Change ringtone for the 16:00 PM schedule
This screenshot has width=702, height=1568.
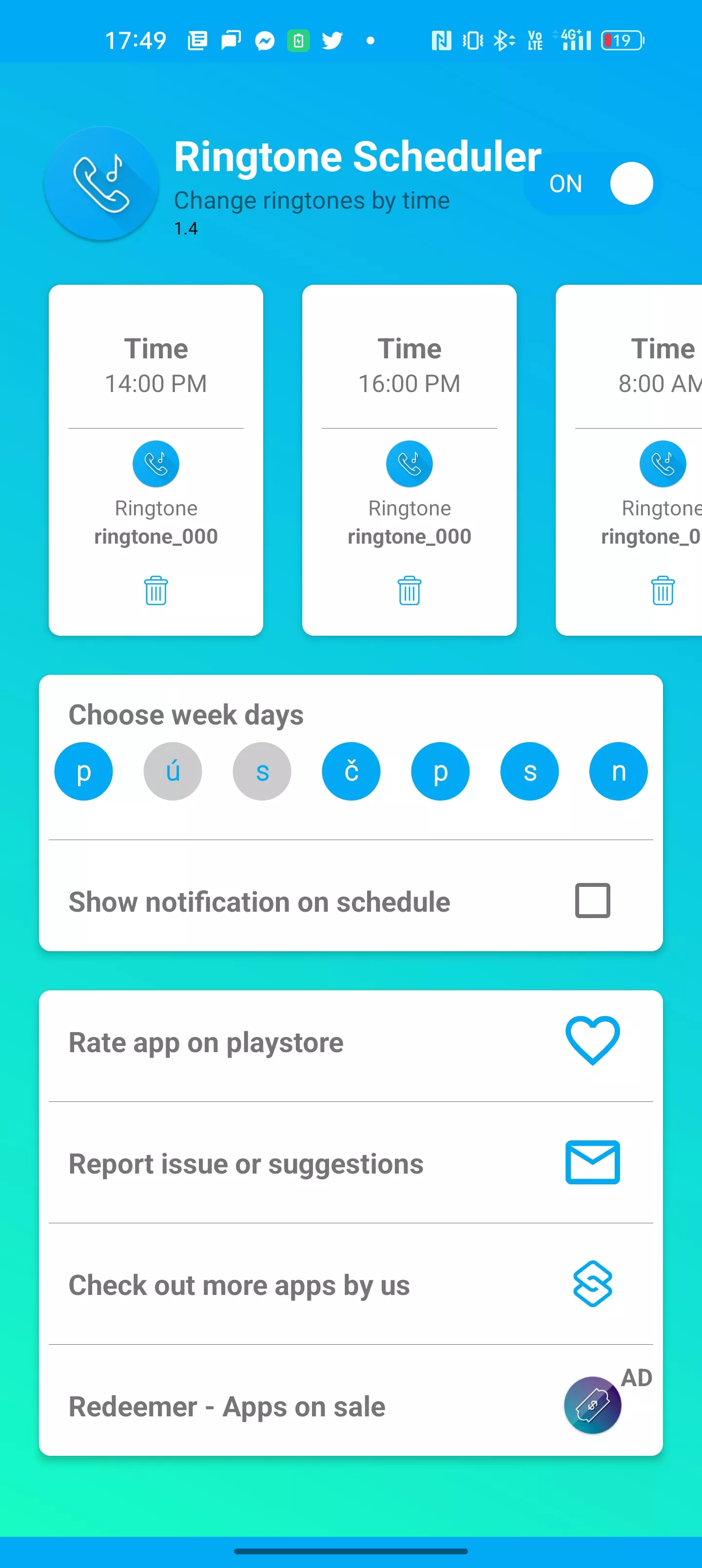point(409,464)
